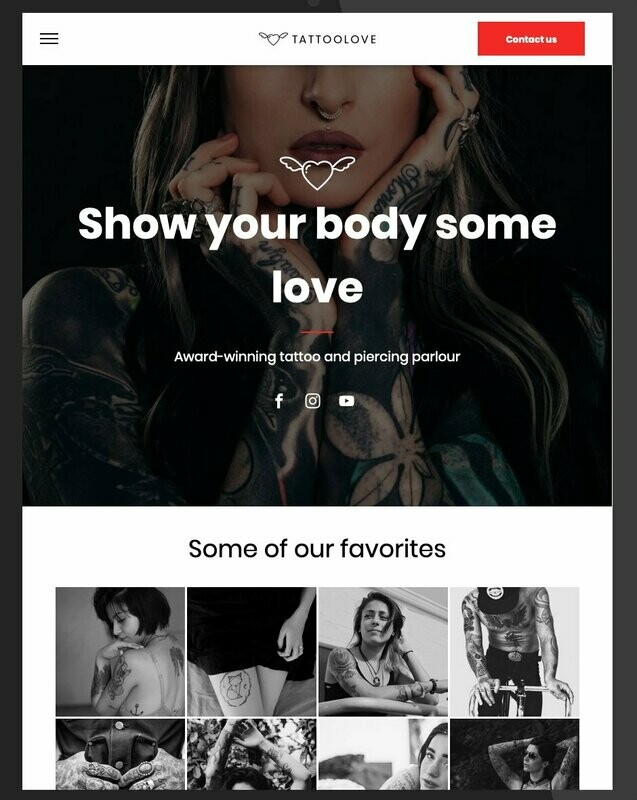Open the Facebook page link
637x800 pixels.
pos(279,401)
